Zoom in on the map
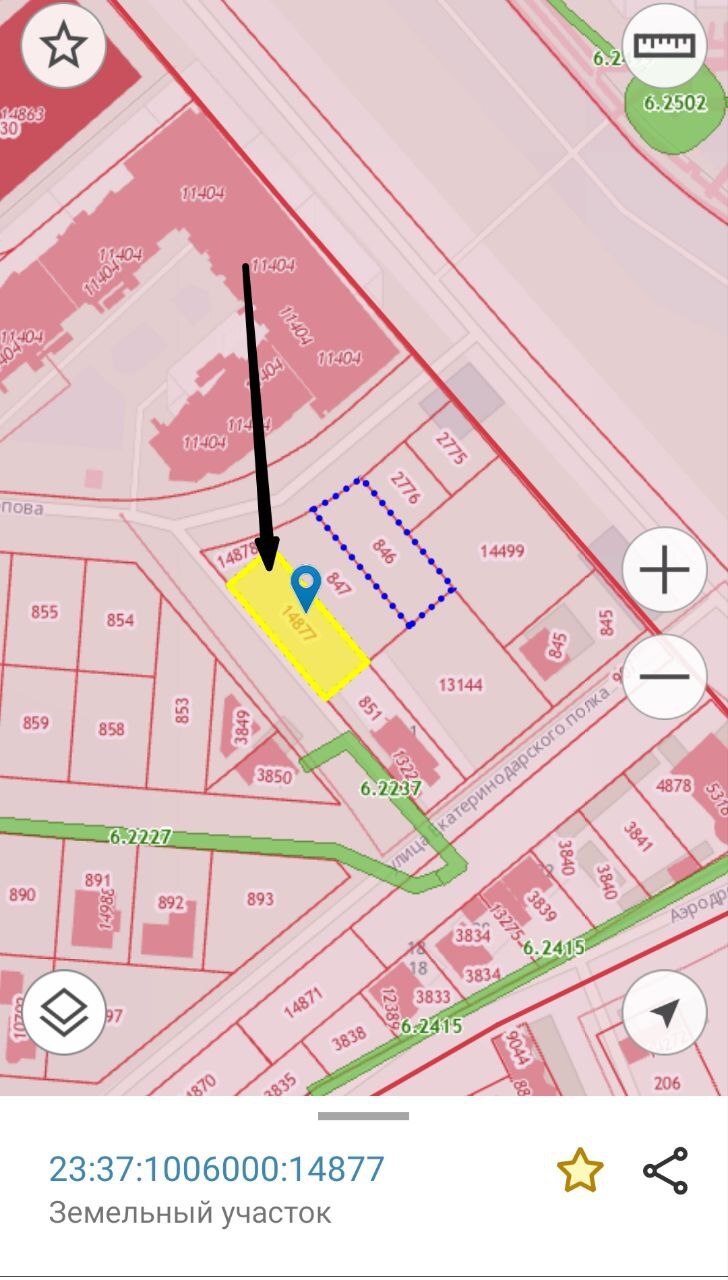This screenshot has height=1280, width=728. pyautogui.click(x=664, y=571)
